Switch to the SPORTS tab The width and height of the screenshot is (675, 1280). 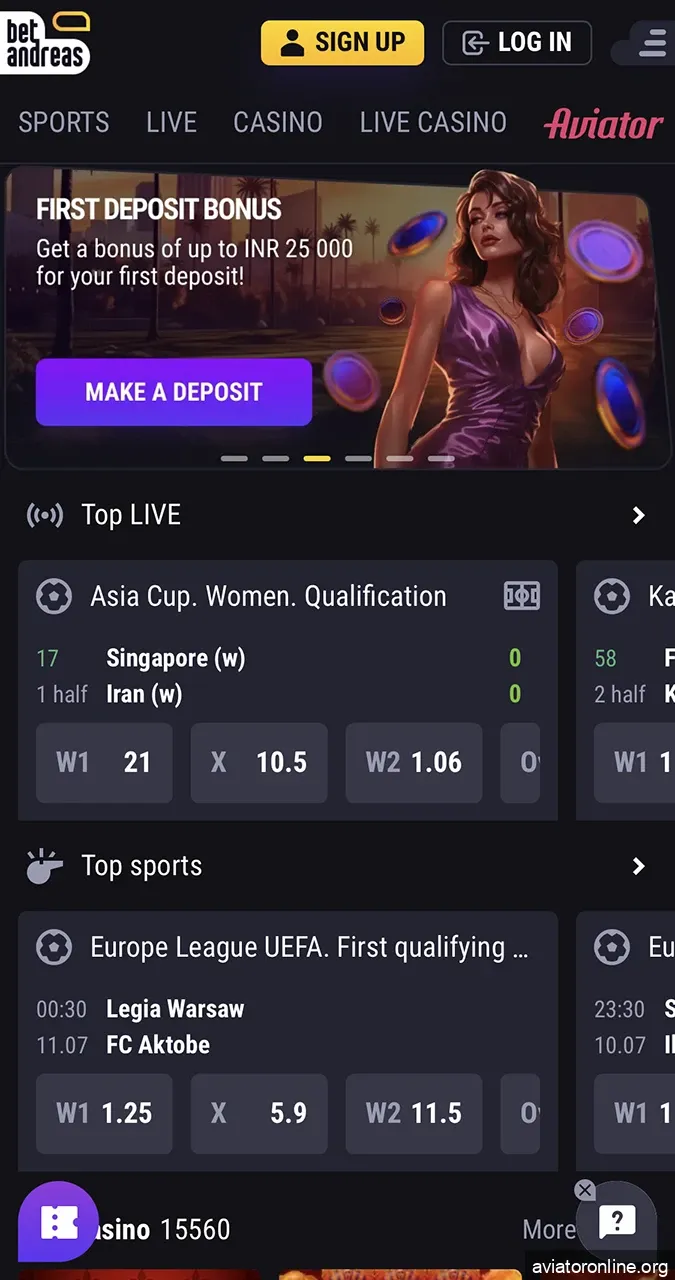pos(64,123)
